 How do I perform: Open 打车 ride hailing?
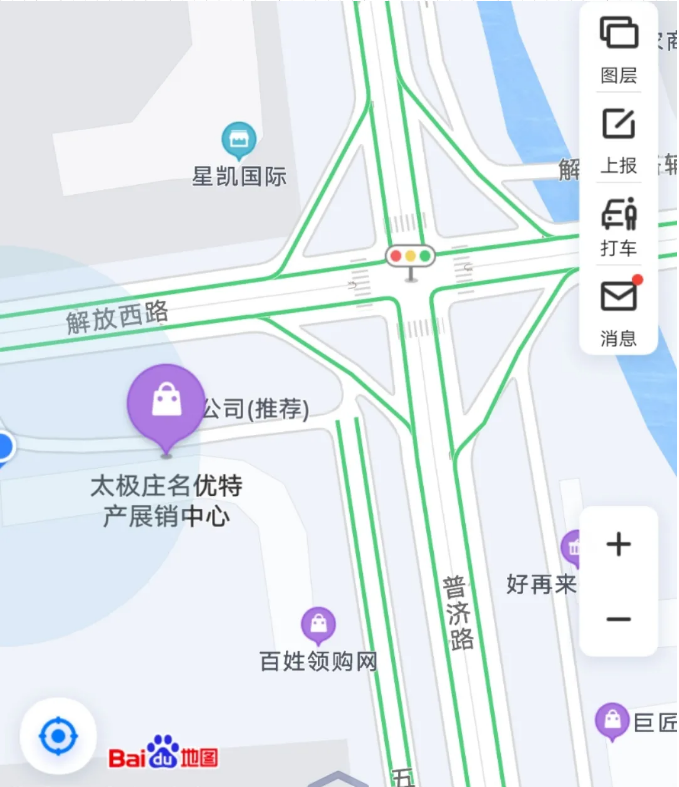point(618,228)
